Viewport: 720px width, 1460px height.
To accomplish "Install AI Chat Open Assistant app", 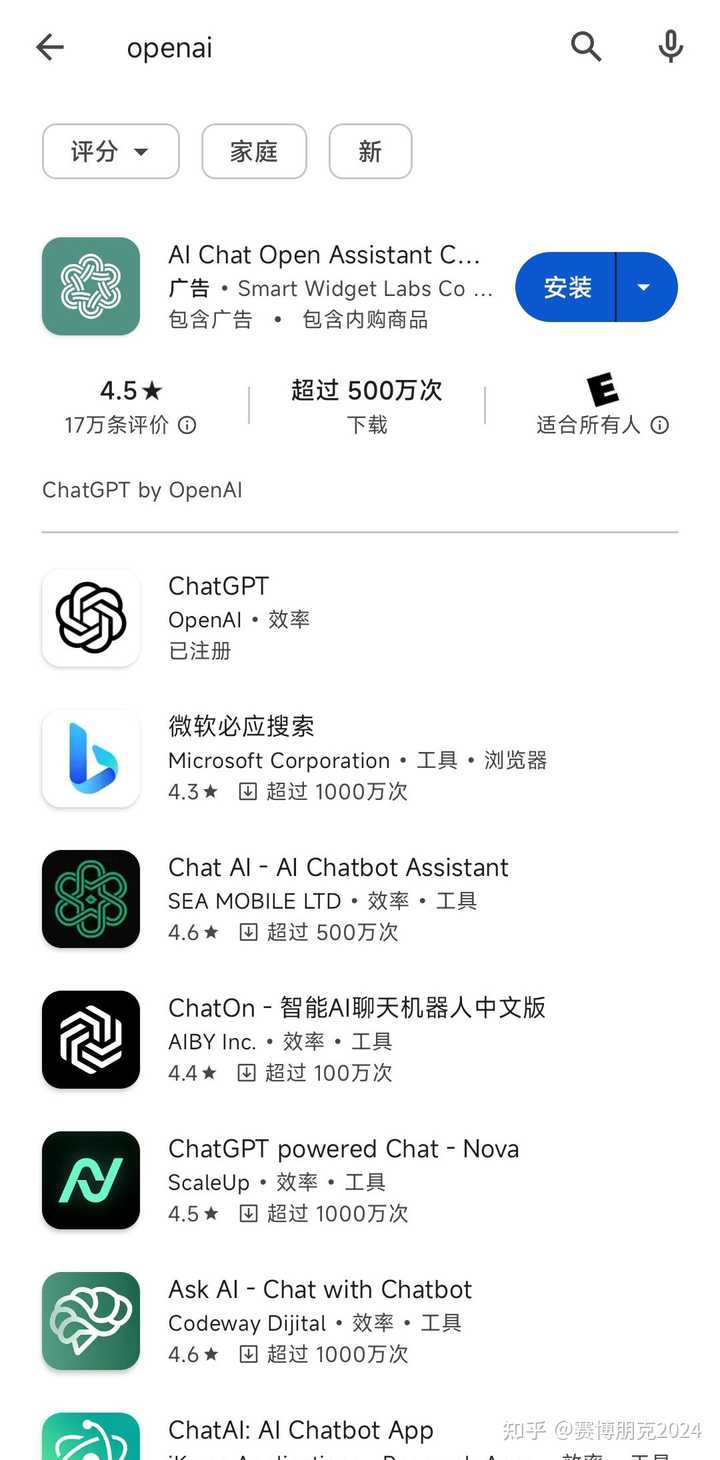I will pyautogui.click(x=567, y=288).
